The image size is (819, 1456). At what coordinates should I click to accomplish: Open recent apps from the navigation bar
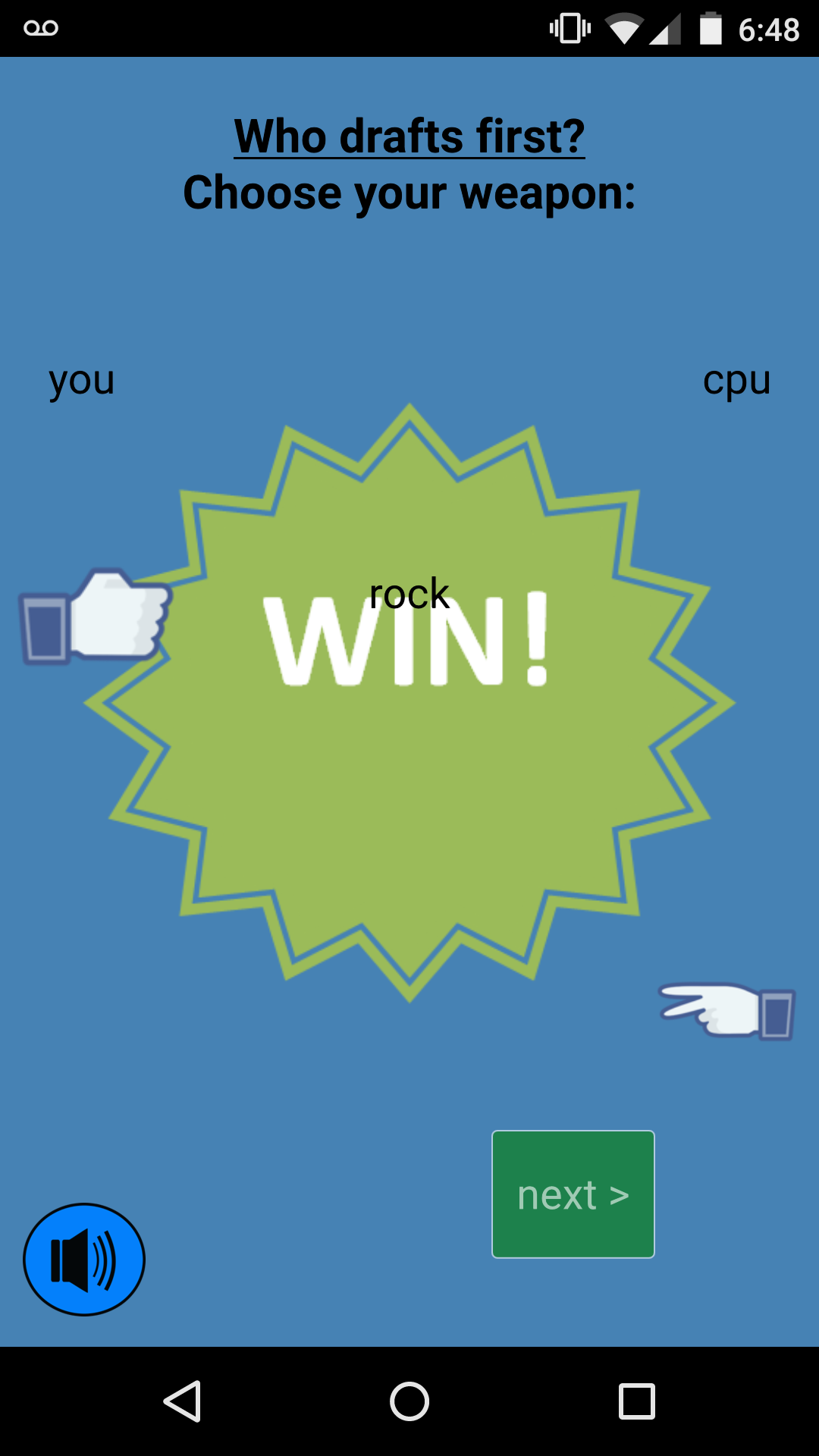coord(636,1401)
